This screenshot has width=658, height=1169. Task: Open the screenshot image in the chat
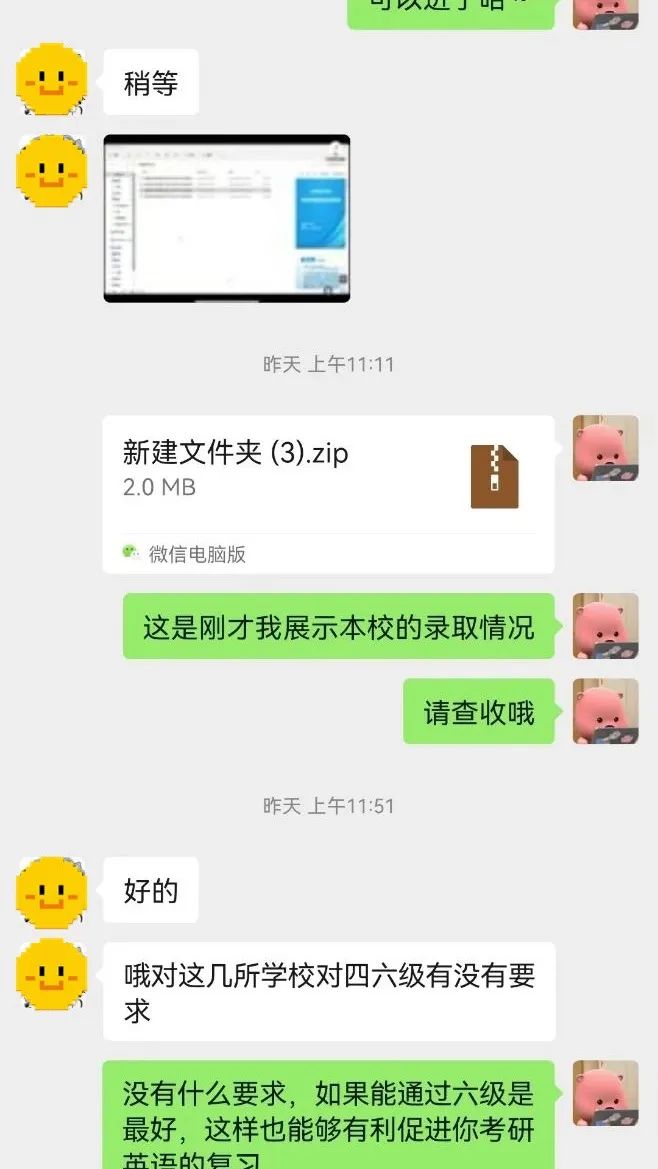tap(227, 218)
